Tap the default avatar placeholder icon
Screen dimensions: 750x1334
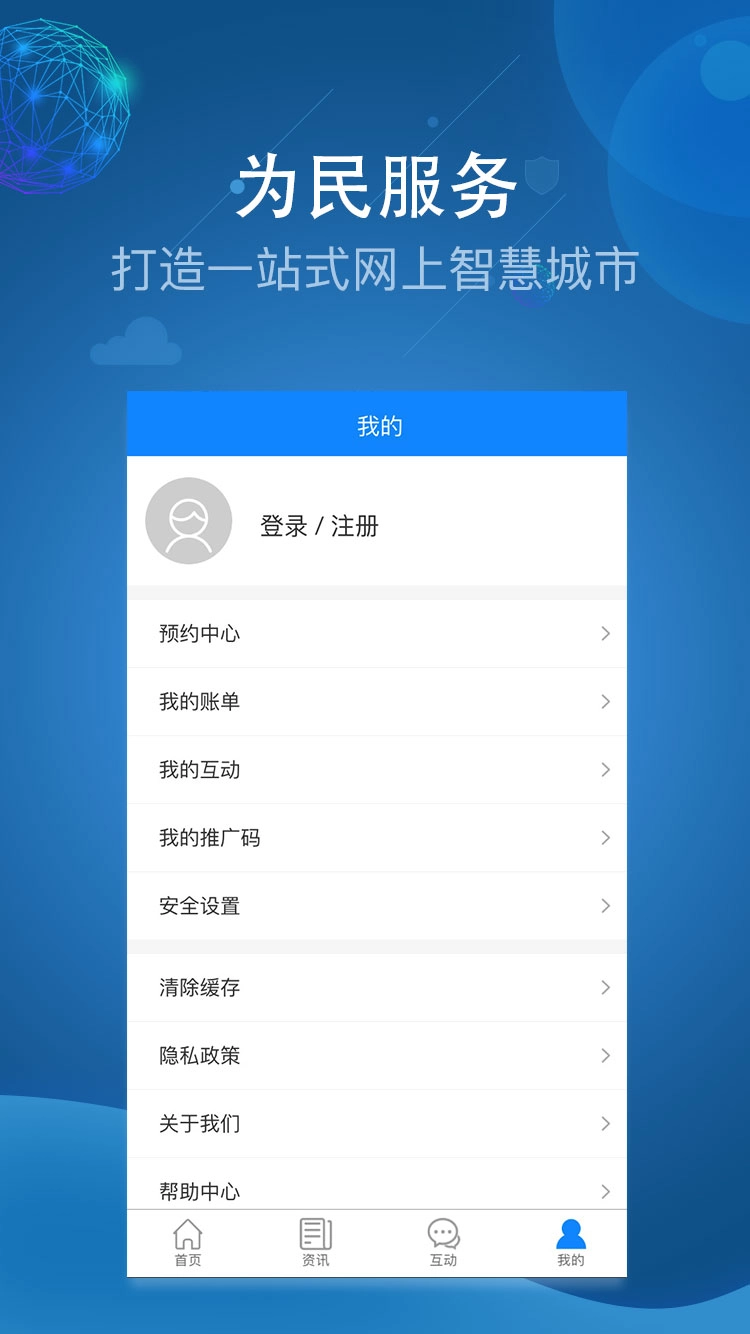(188, 522)
